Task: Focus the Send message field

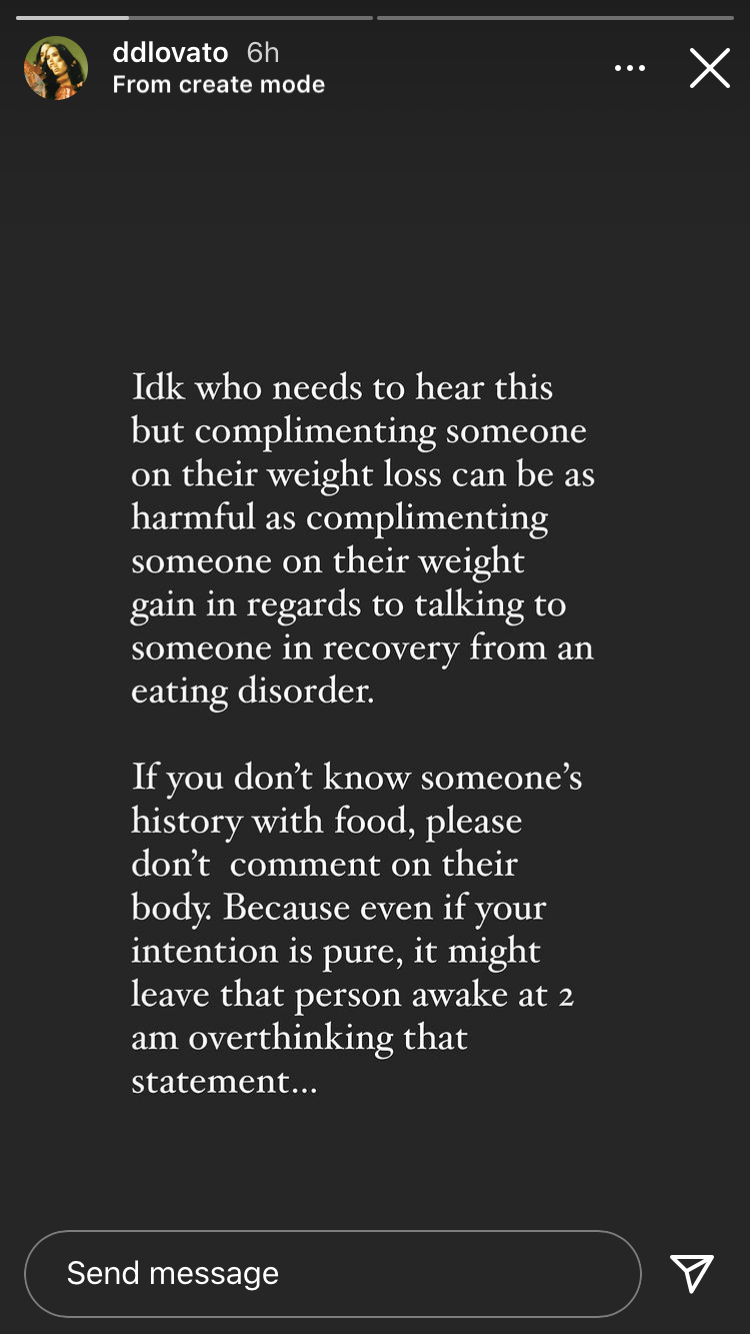Action: [332, 1273]
